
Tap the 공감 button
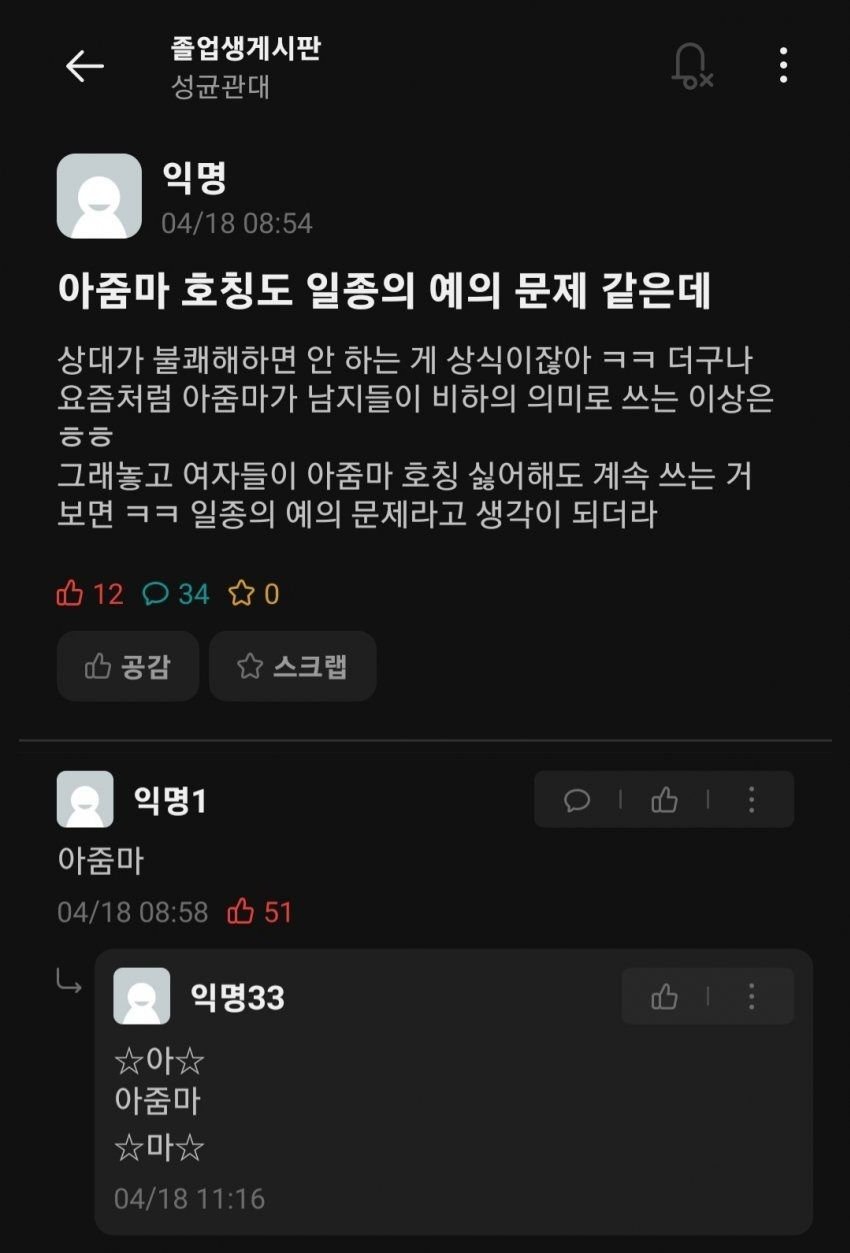[x=128, y=666]
